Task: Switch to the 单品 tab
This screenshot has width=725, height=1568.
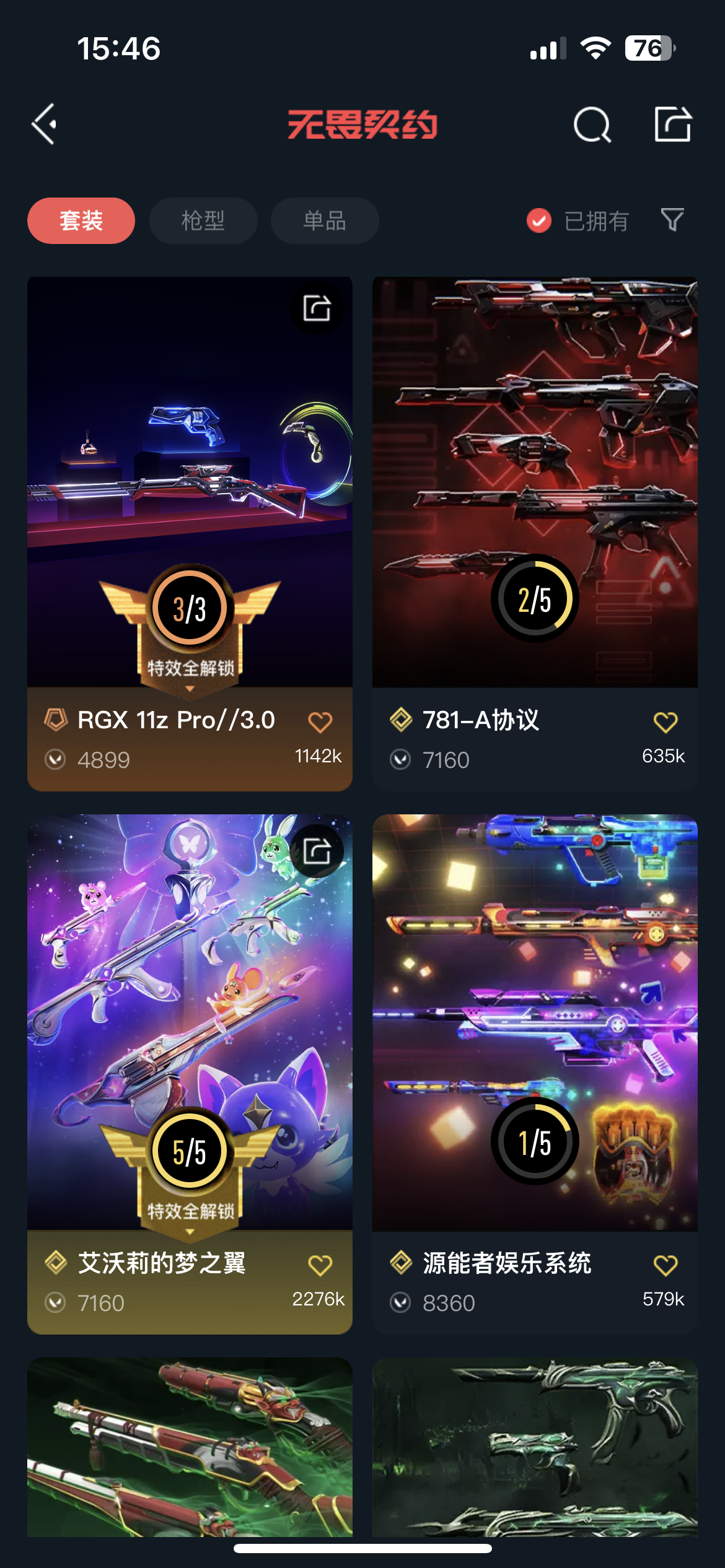Action: pyautogui.click(x=325, y=221)
